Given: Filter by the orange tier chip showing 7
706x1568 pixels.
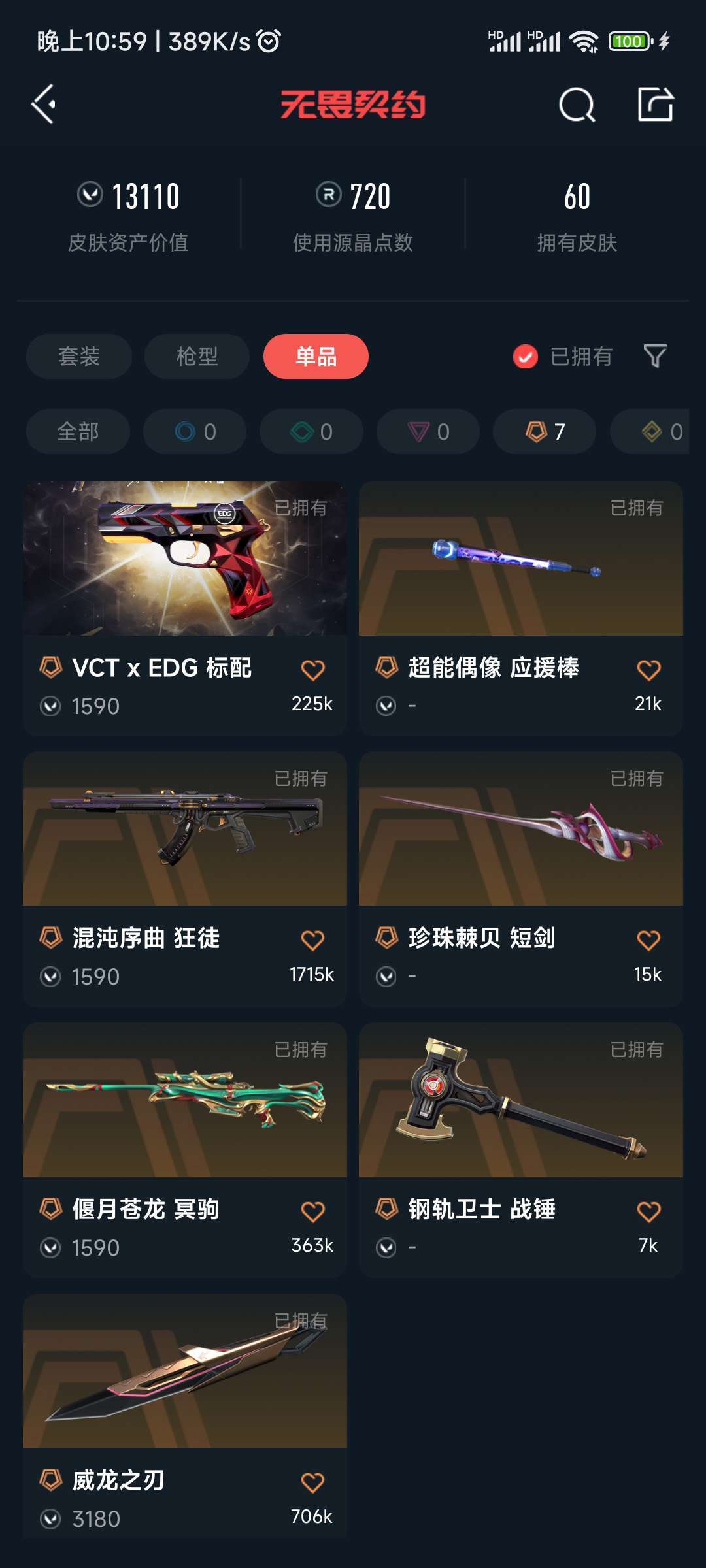Looking at the screenshot, I should pos(545,431).
